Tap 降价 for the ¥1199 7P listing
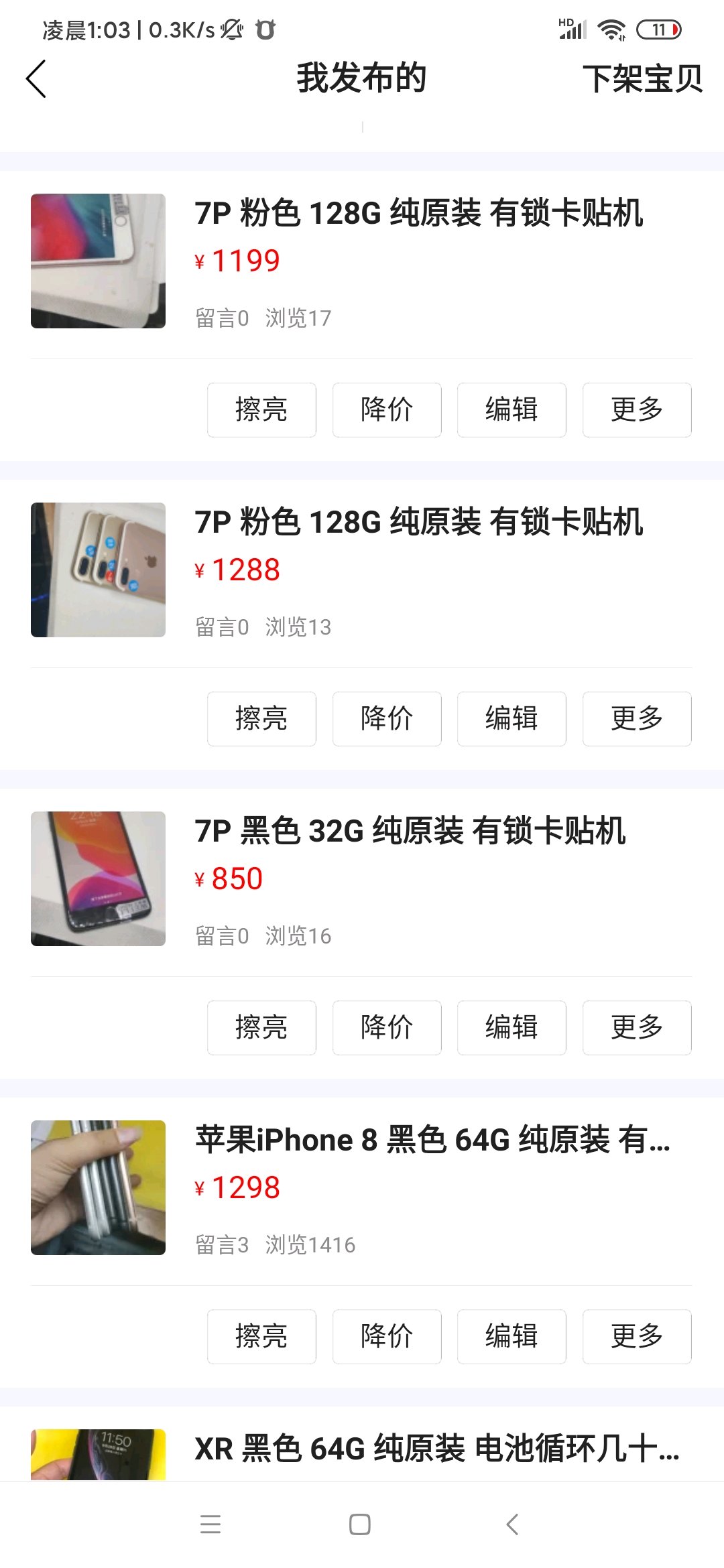Screen dimensions: 724x1568 click(x=387, y=410)
